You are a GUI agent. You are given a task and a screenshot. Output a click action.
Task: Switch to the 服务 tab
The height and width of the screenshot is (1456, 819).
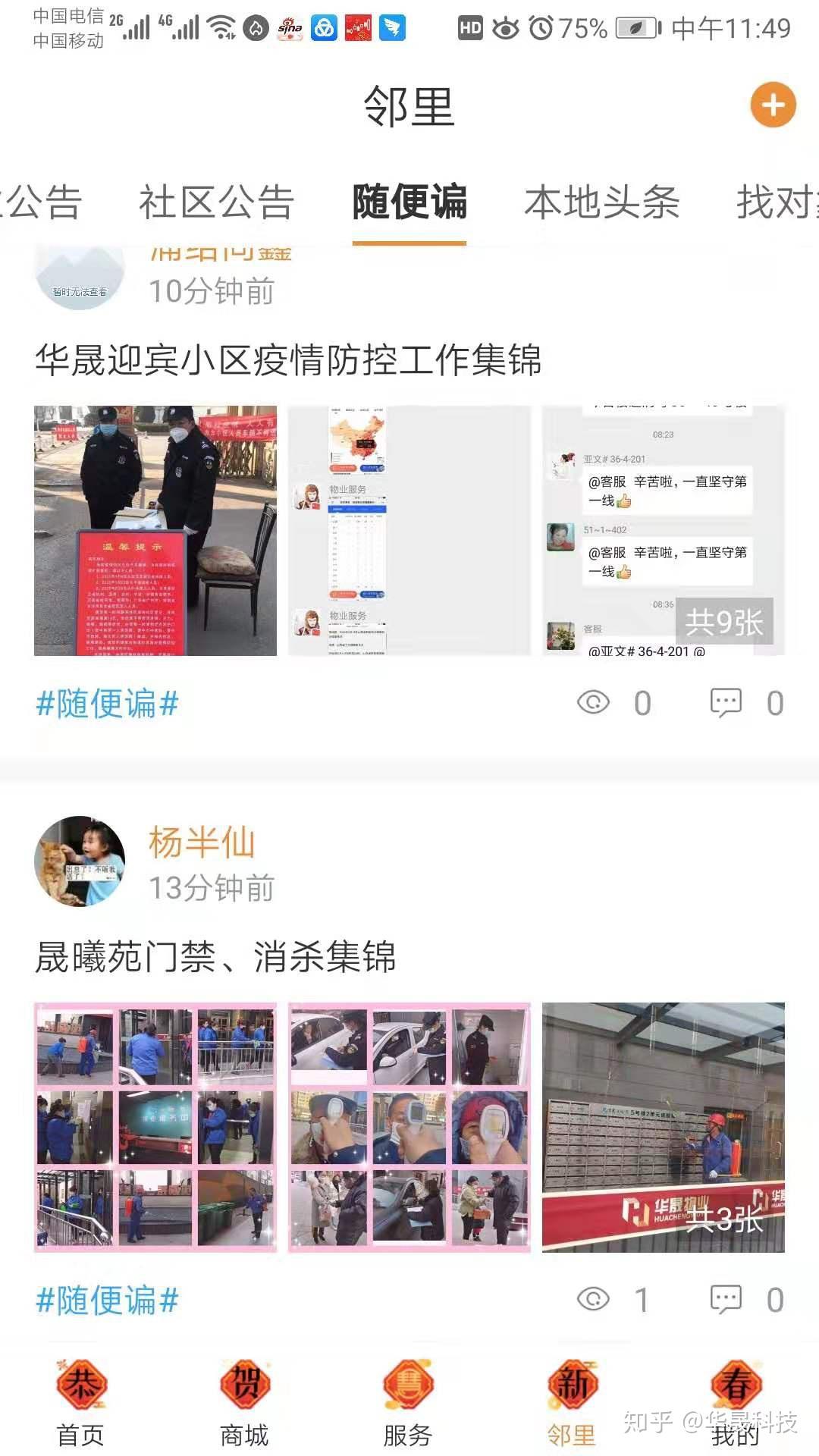pyautogui.click(x=408, y=1403)
